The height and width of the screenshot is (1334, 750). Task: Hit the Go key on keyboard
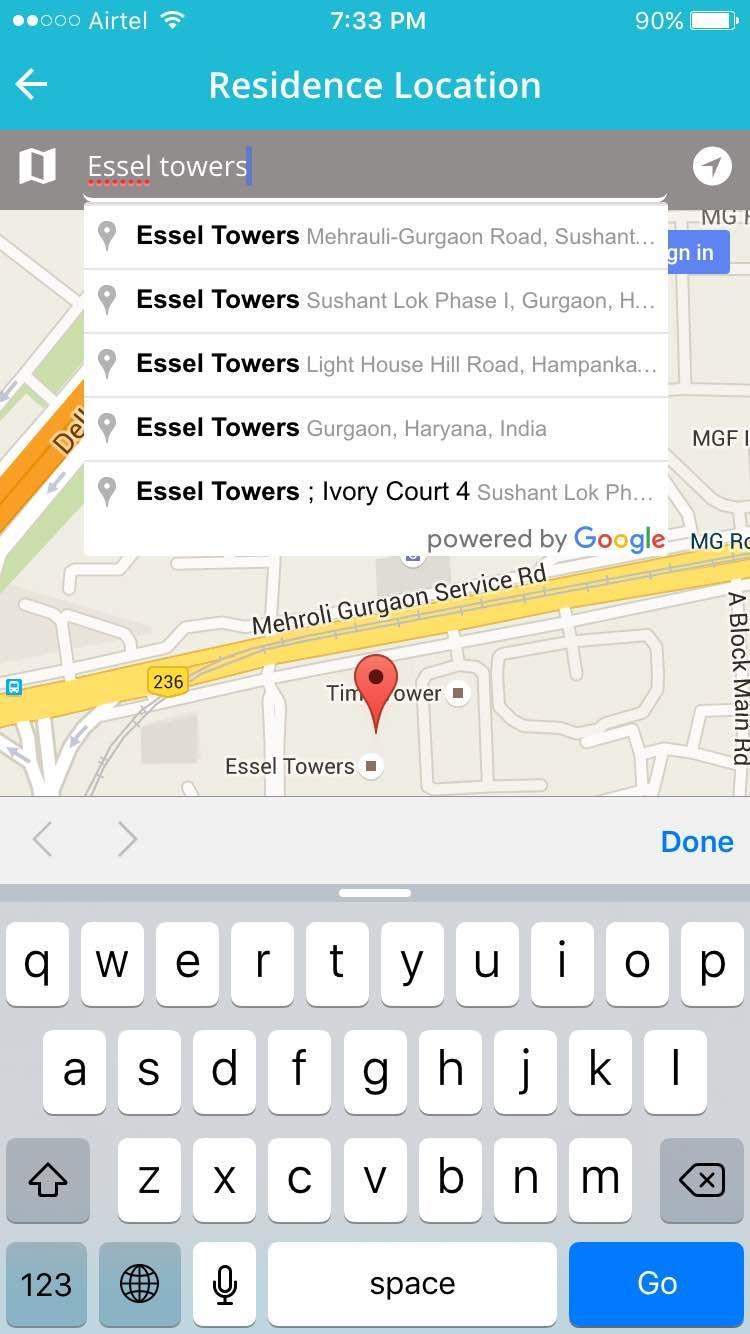(657, 1283)
